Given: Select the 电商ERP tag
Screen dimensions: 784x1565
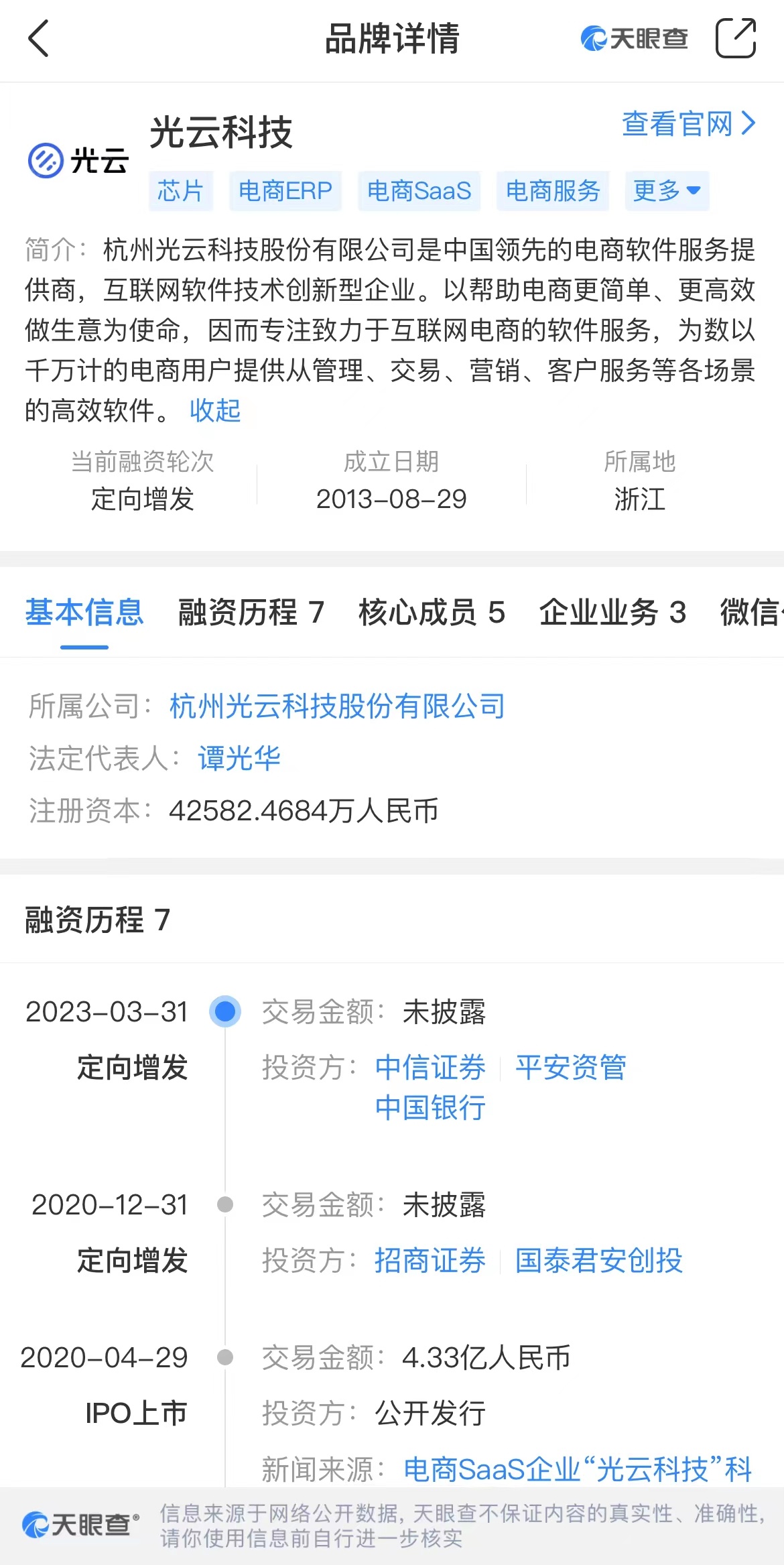Looking at the screenshot, I should coord(285,191).
